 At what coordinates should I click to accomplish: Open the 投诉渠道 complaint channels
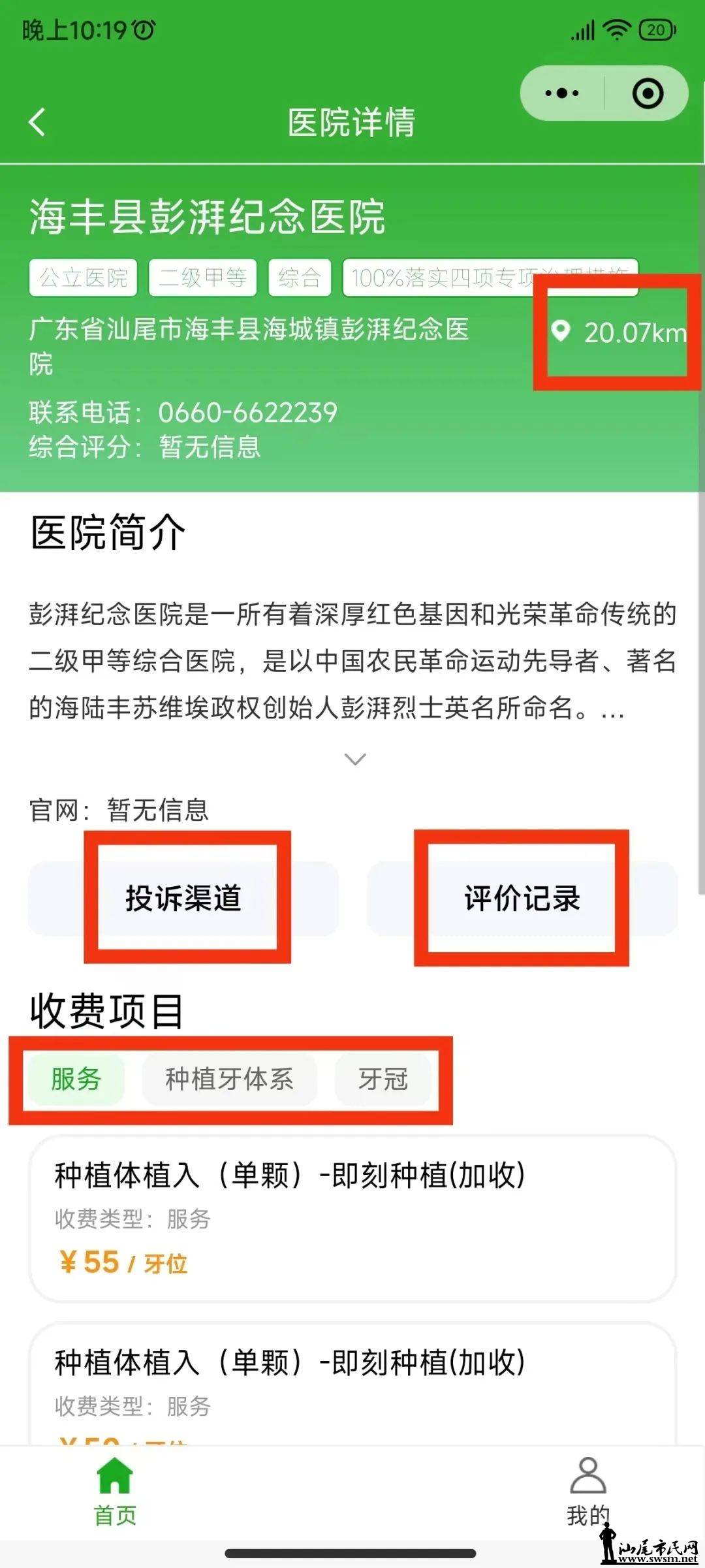tap(183, 899)
